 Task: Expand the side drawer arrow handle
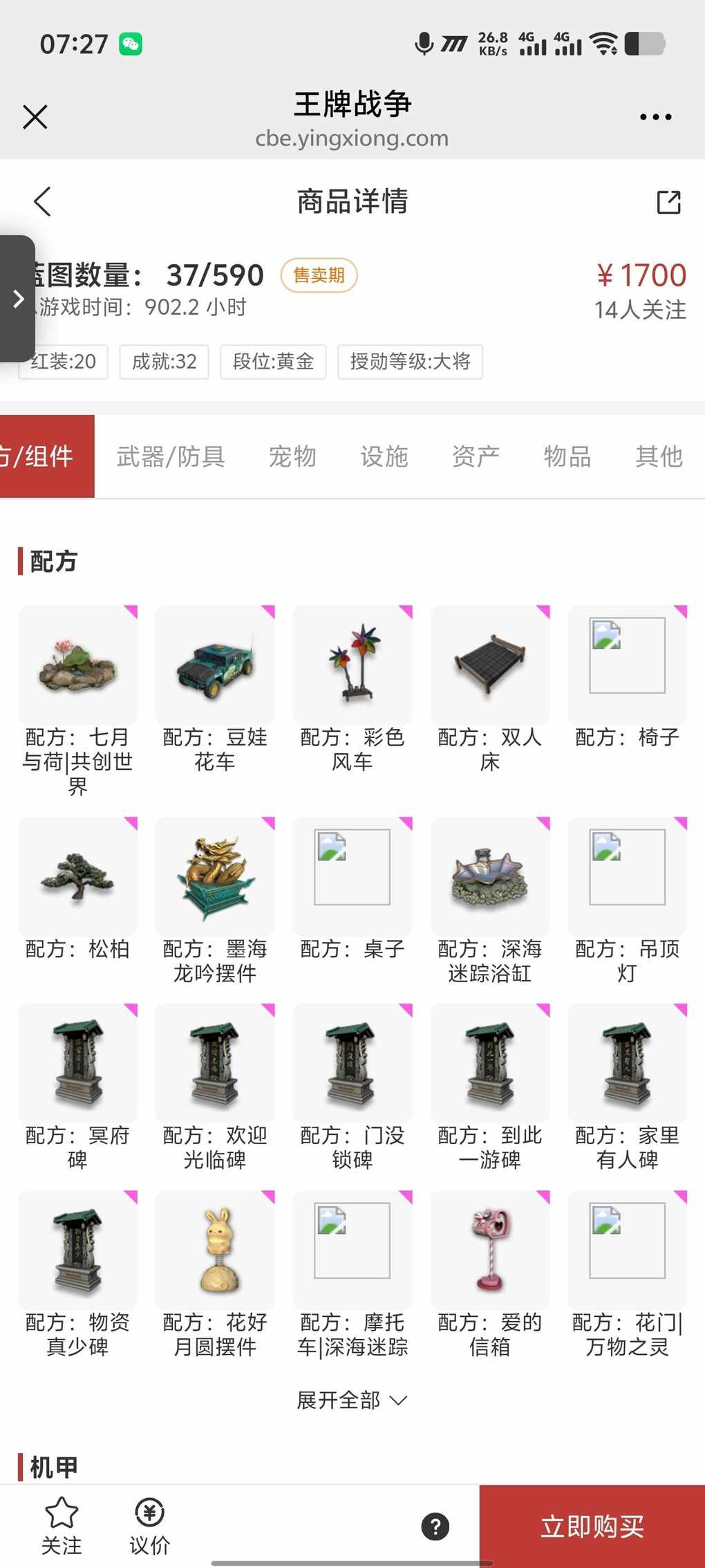click(x=18, y=299)
